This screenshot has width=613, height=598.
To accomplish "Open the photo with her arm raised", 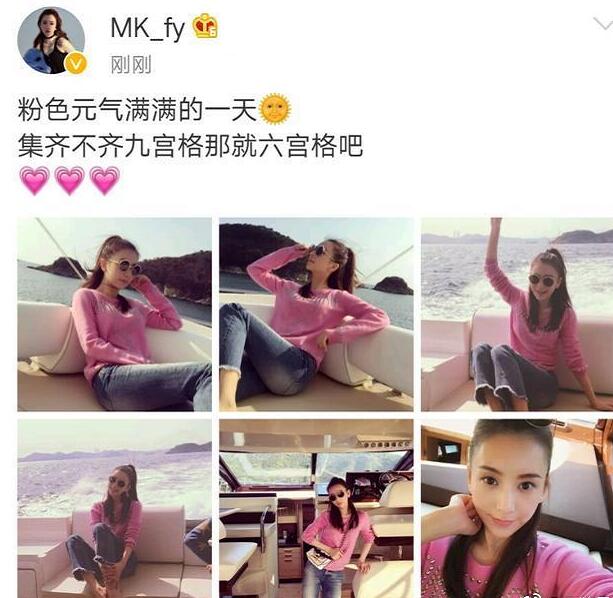I will 516,314.
